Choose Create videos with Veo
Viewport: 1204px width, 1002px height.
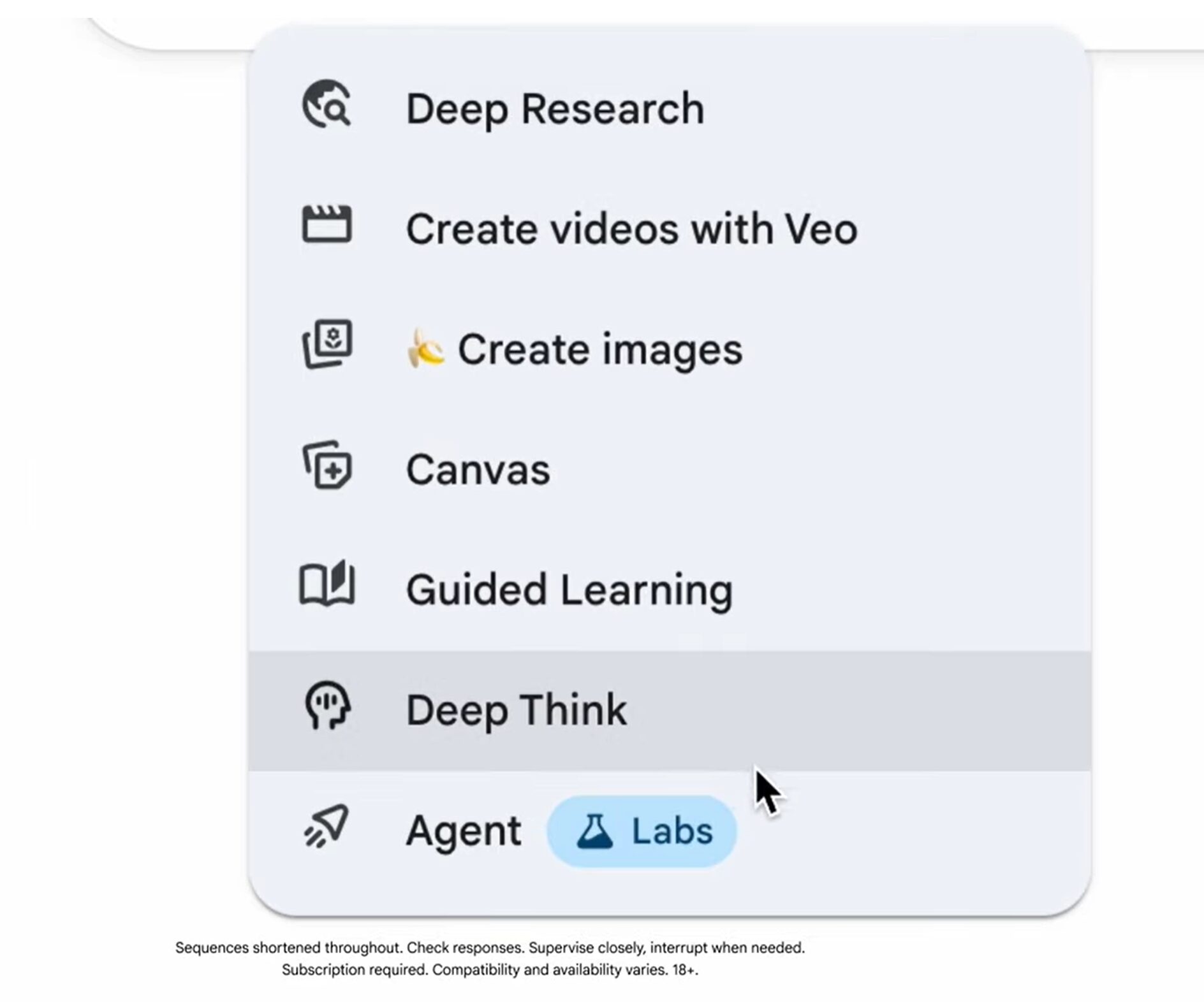point(631,229)
